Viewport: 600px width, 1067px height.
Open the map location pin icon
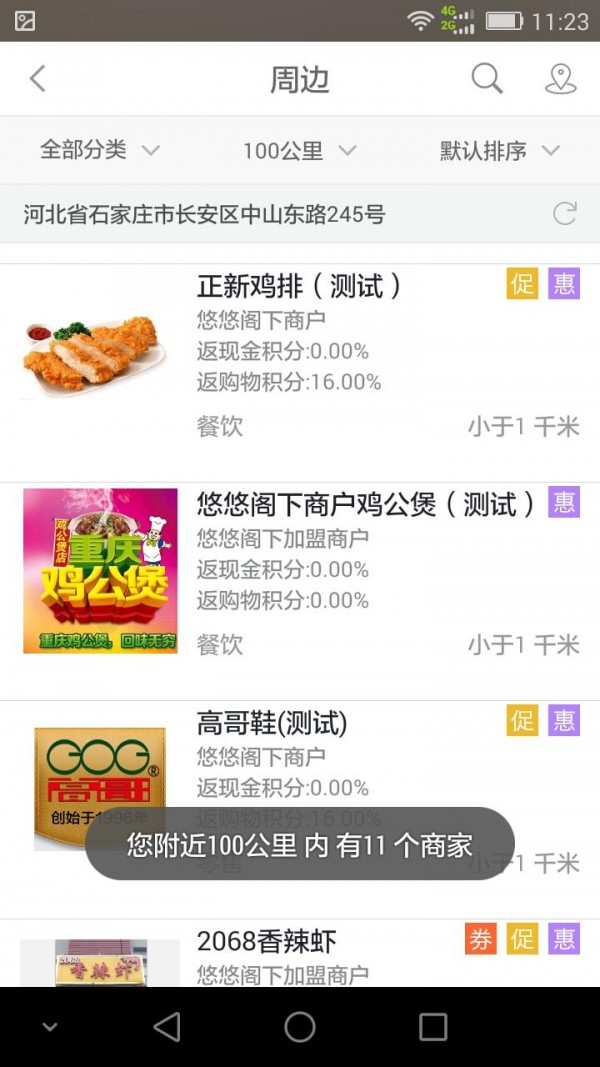coord(560,79)
